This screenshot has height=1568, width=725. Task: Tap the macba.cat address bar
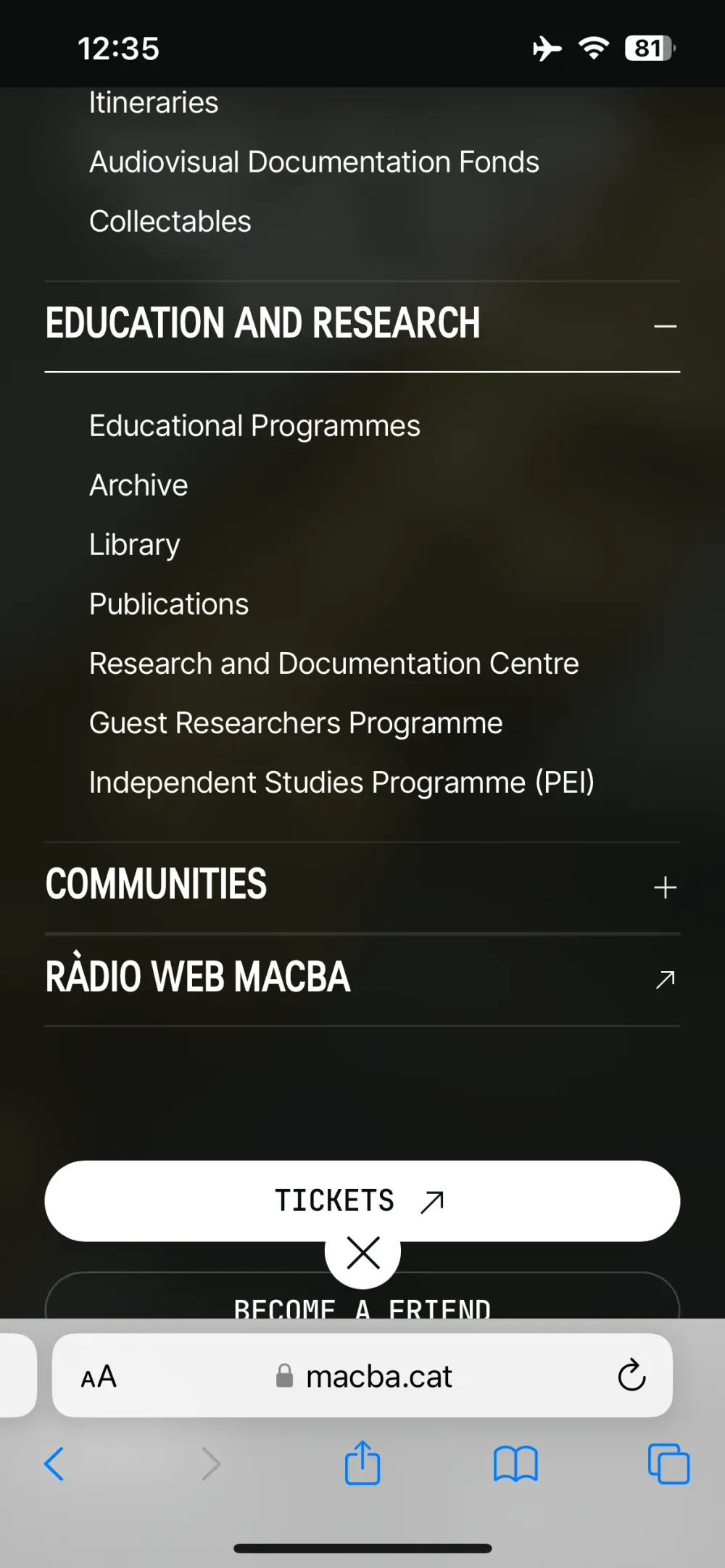[364, 1376]
